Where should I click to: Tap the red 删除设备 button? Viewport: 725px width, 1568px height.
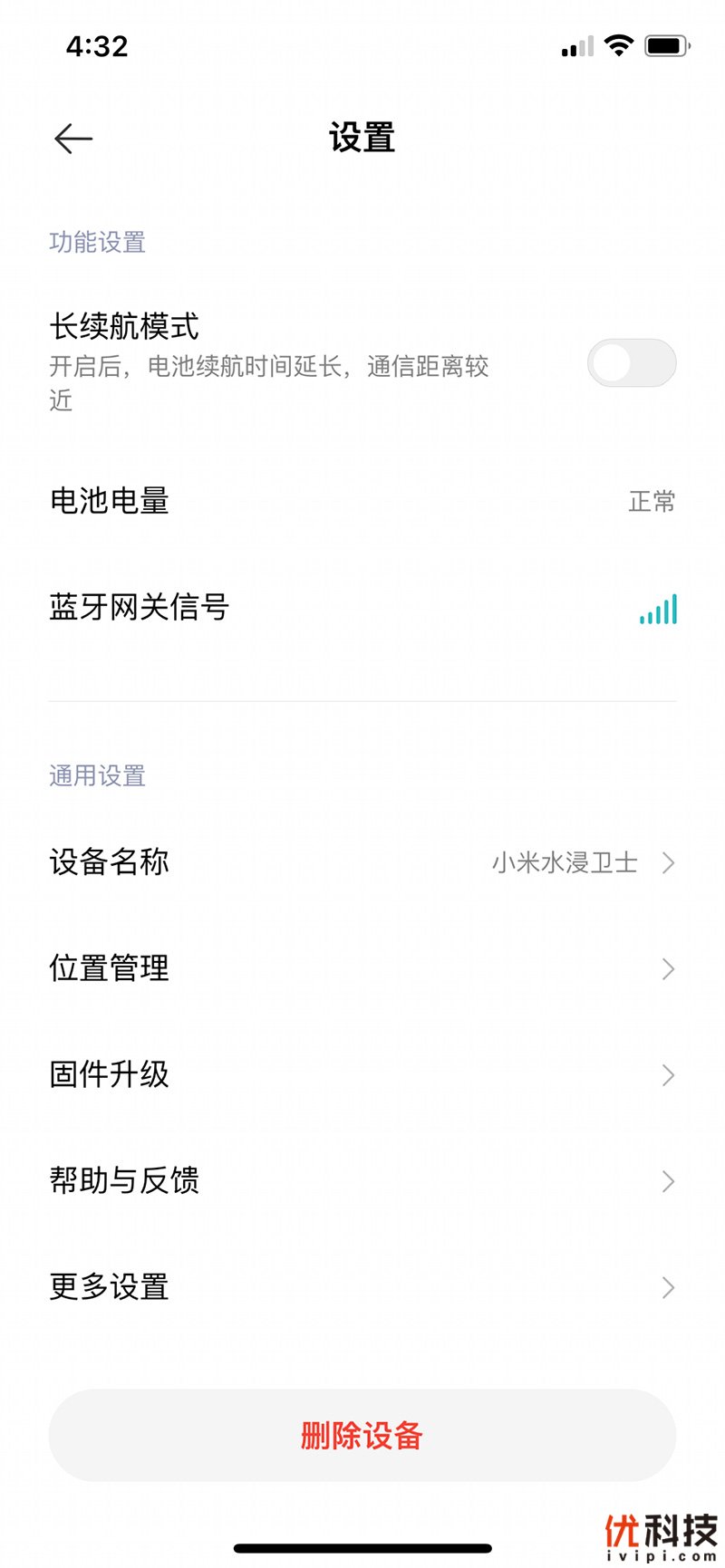click(362, 1436)
